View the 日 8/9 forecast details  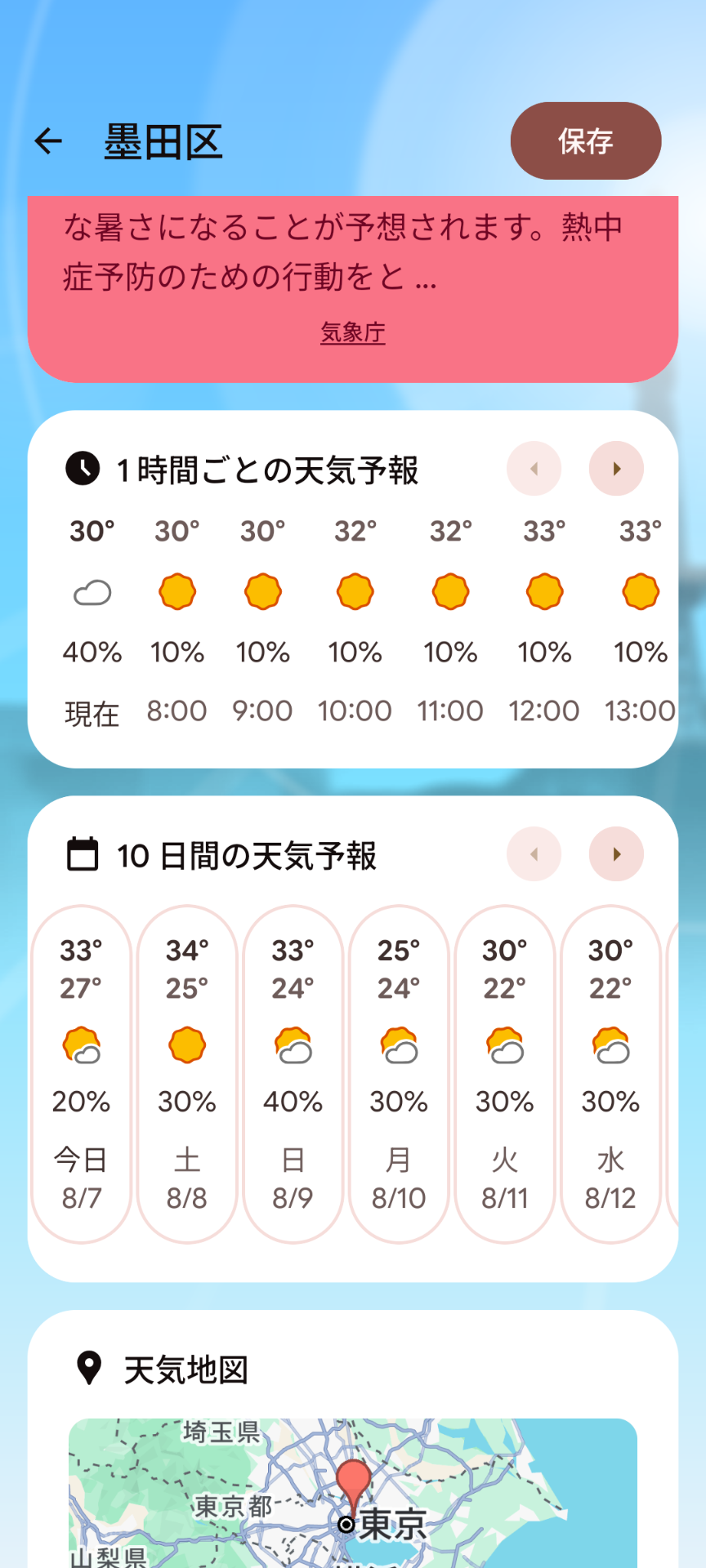(293, 1074)
